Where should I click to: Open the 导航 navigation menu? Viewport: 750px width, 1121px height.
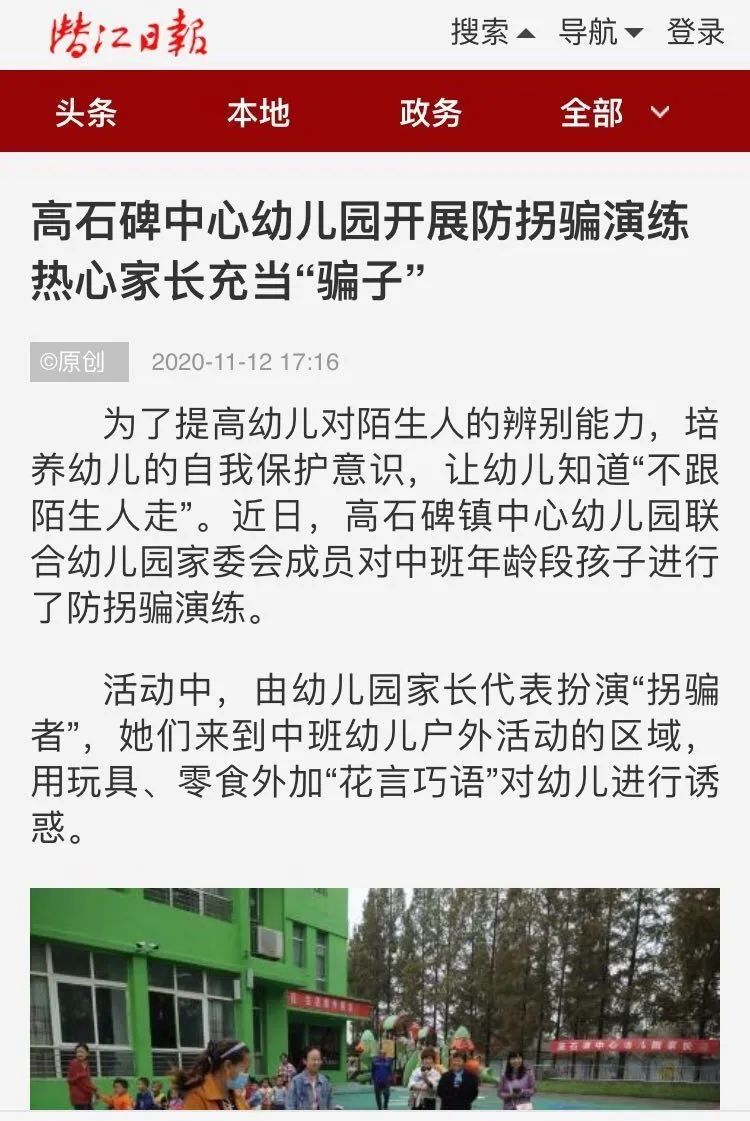click(600, 32)
